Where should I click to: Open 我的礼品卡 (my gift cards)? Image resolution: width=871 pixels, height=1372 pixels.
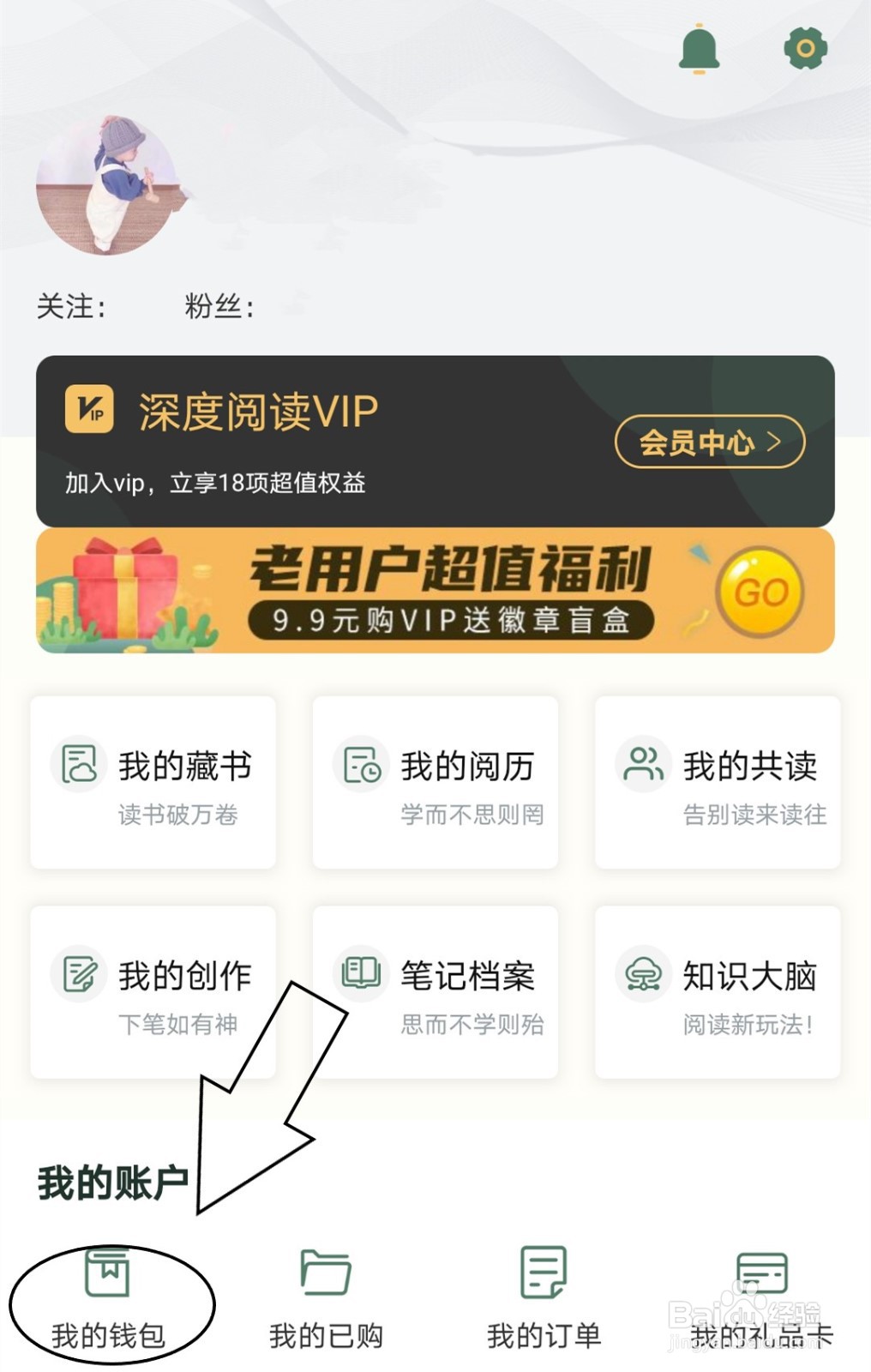point(762,1295)
